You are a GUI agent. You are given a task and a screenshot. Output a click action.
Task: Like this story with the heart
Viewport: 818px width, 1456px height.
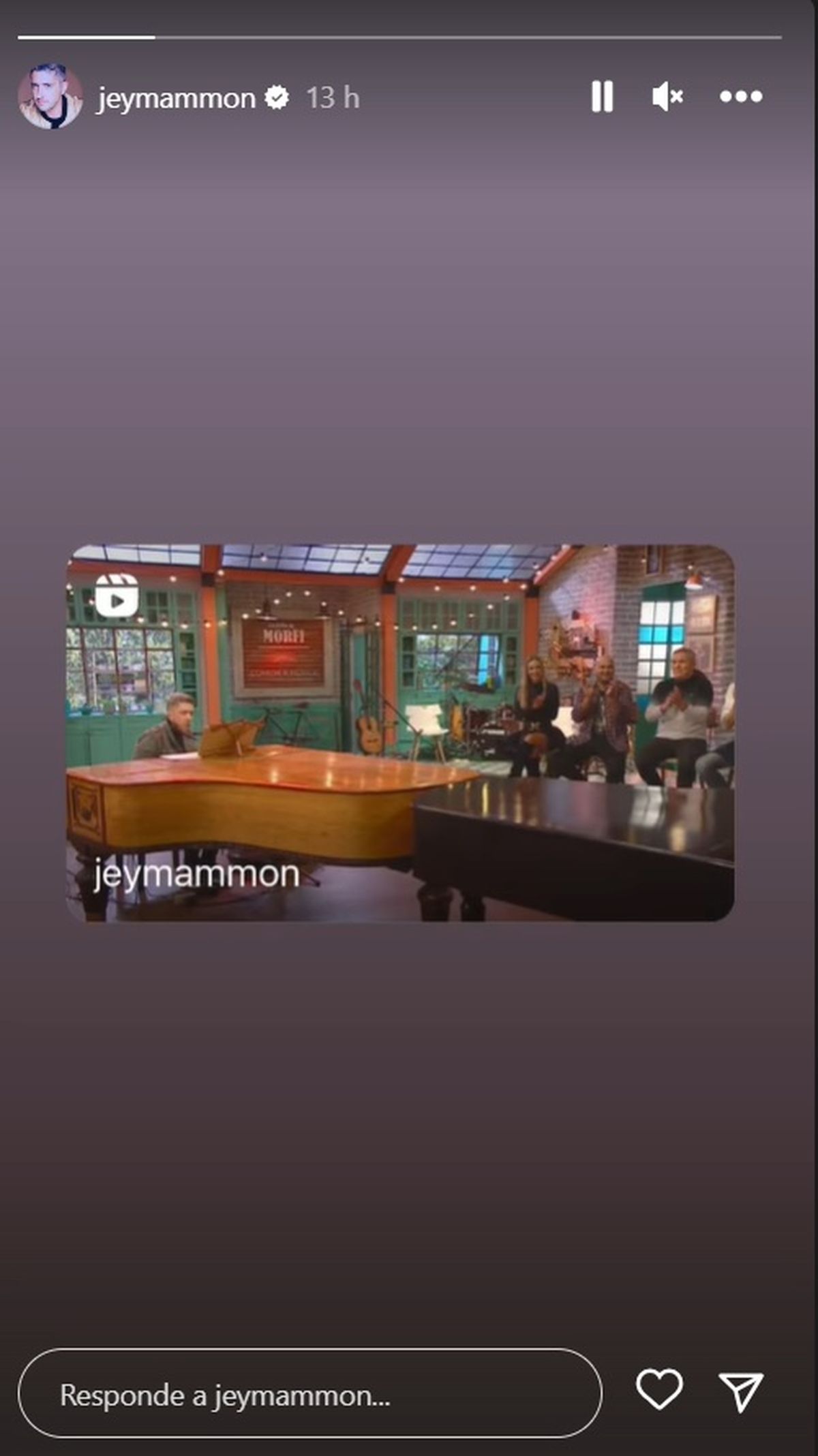point(658,1390)
